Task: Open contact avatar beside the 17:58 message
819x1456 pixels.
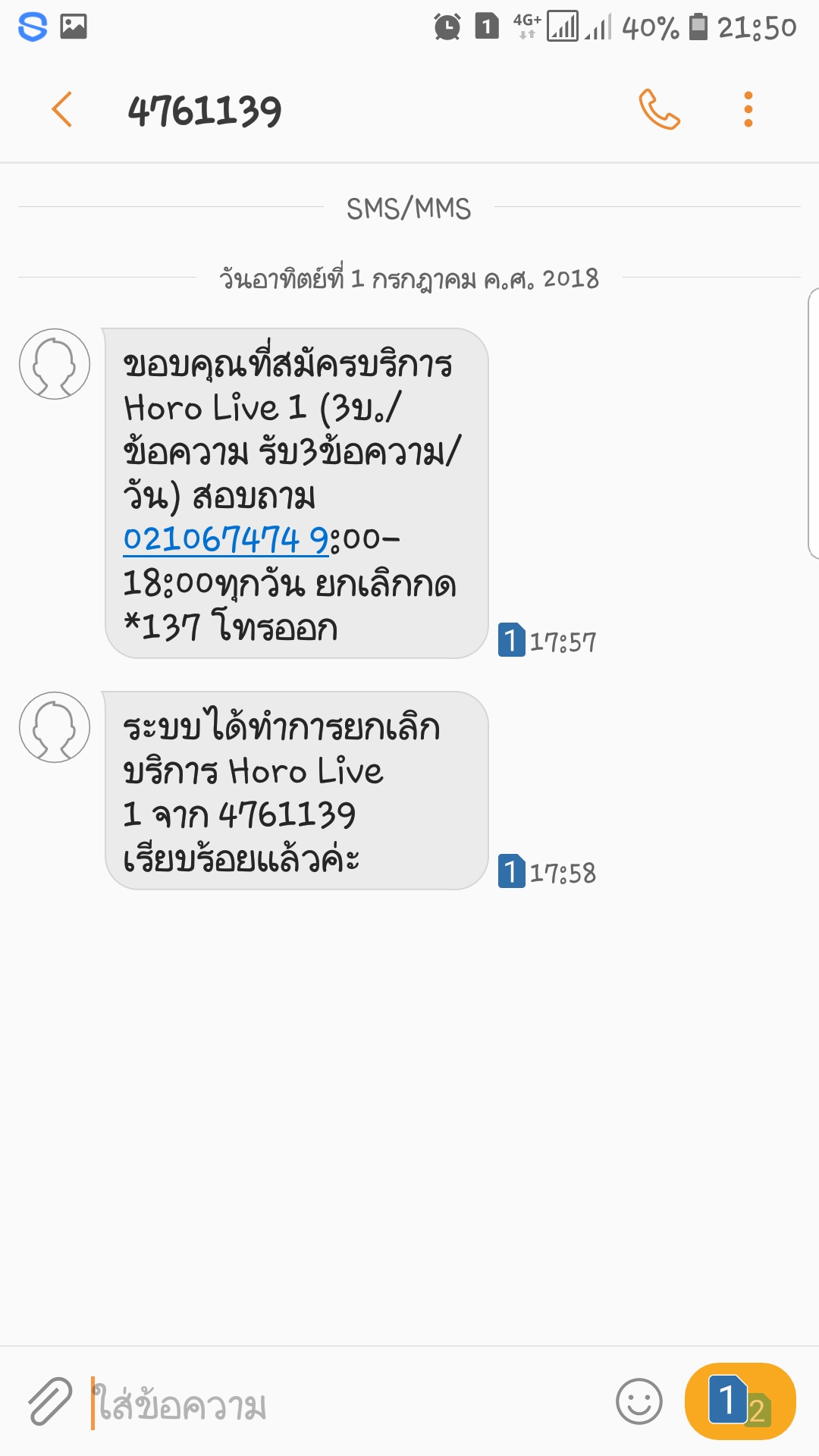Action: pyautogui.click(x=55, y=727)
